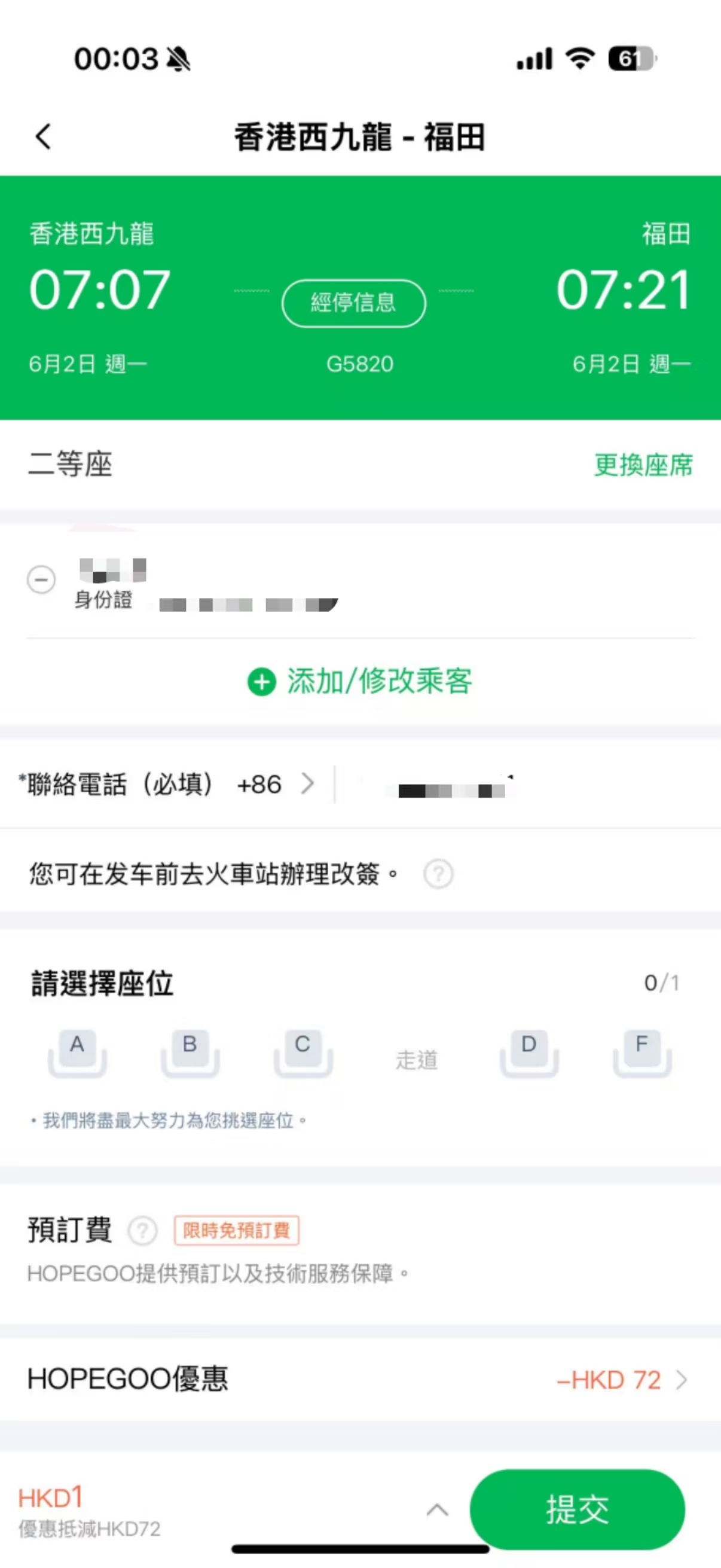Submit the order with 提交
Image resolution: width=721 pixels, height=1568 pixels.
click(x=577, y=1509)
